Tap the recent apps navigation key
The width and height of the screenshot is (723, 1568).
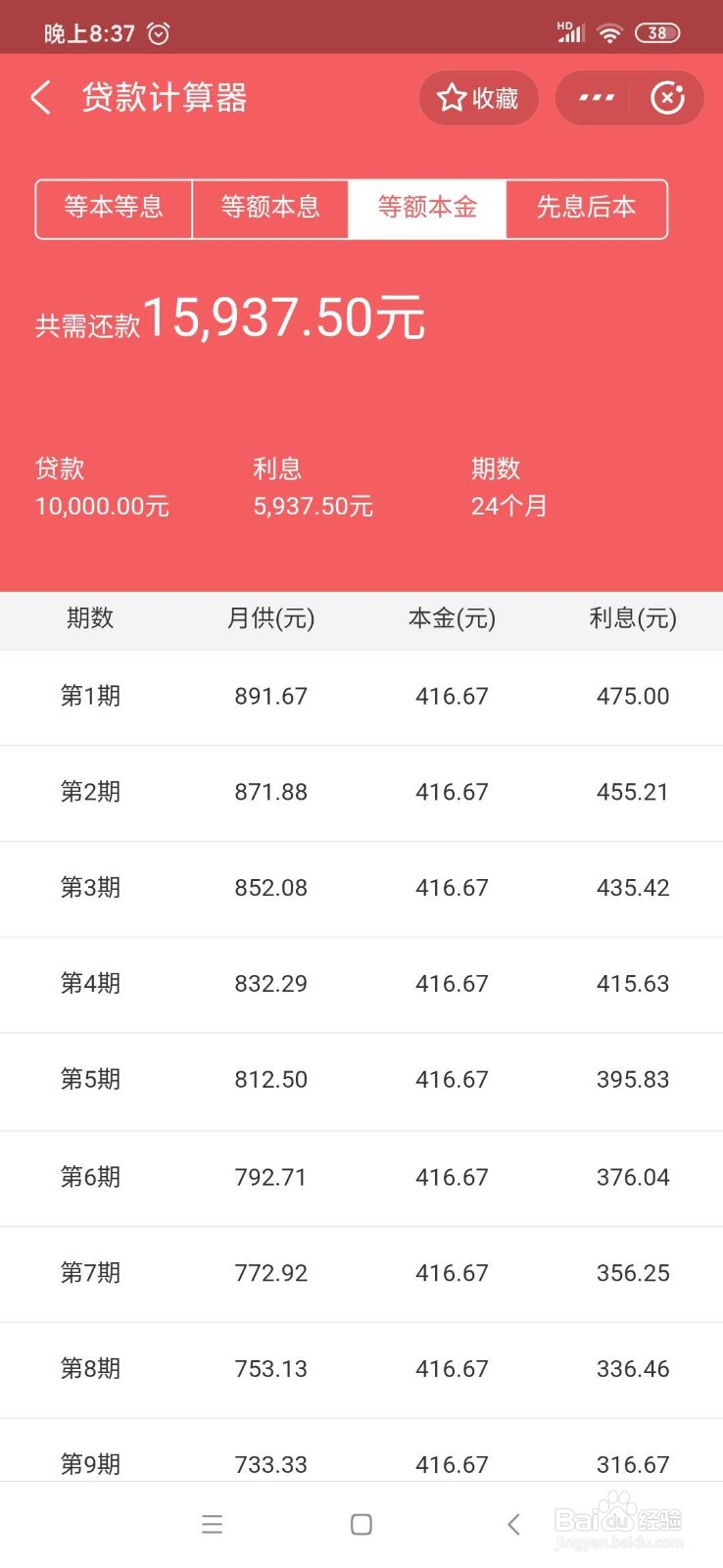[212, 1524]
